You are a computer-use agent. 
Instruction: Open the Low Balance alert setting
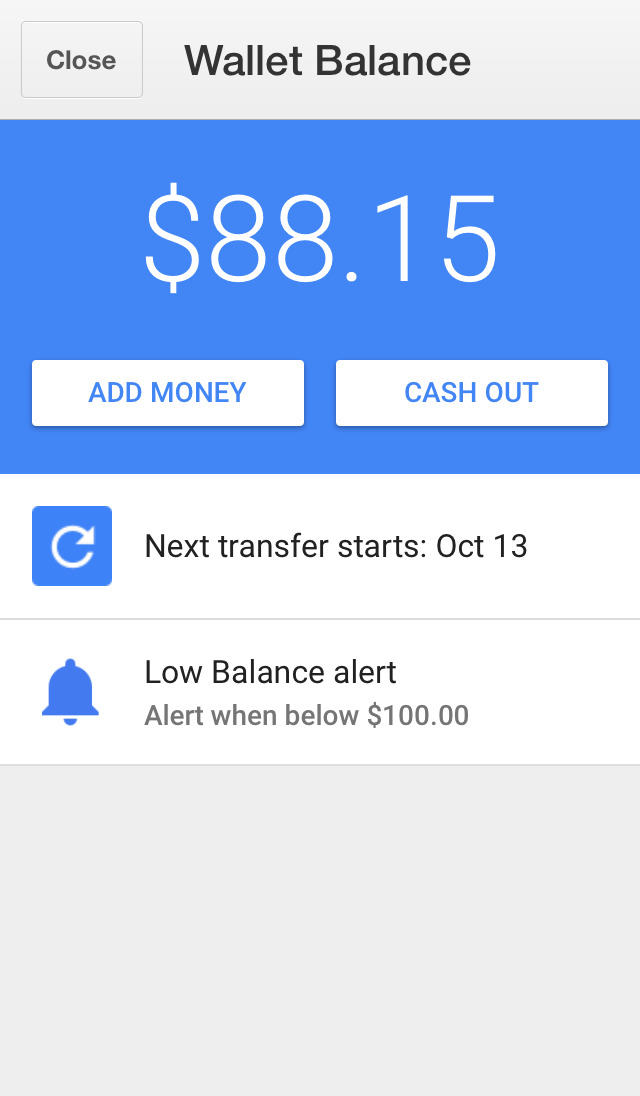coord(320,692)
